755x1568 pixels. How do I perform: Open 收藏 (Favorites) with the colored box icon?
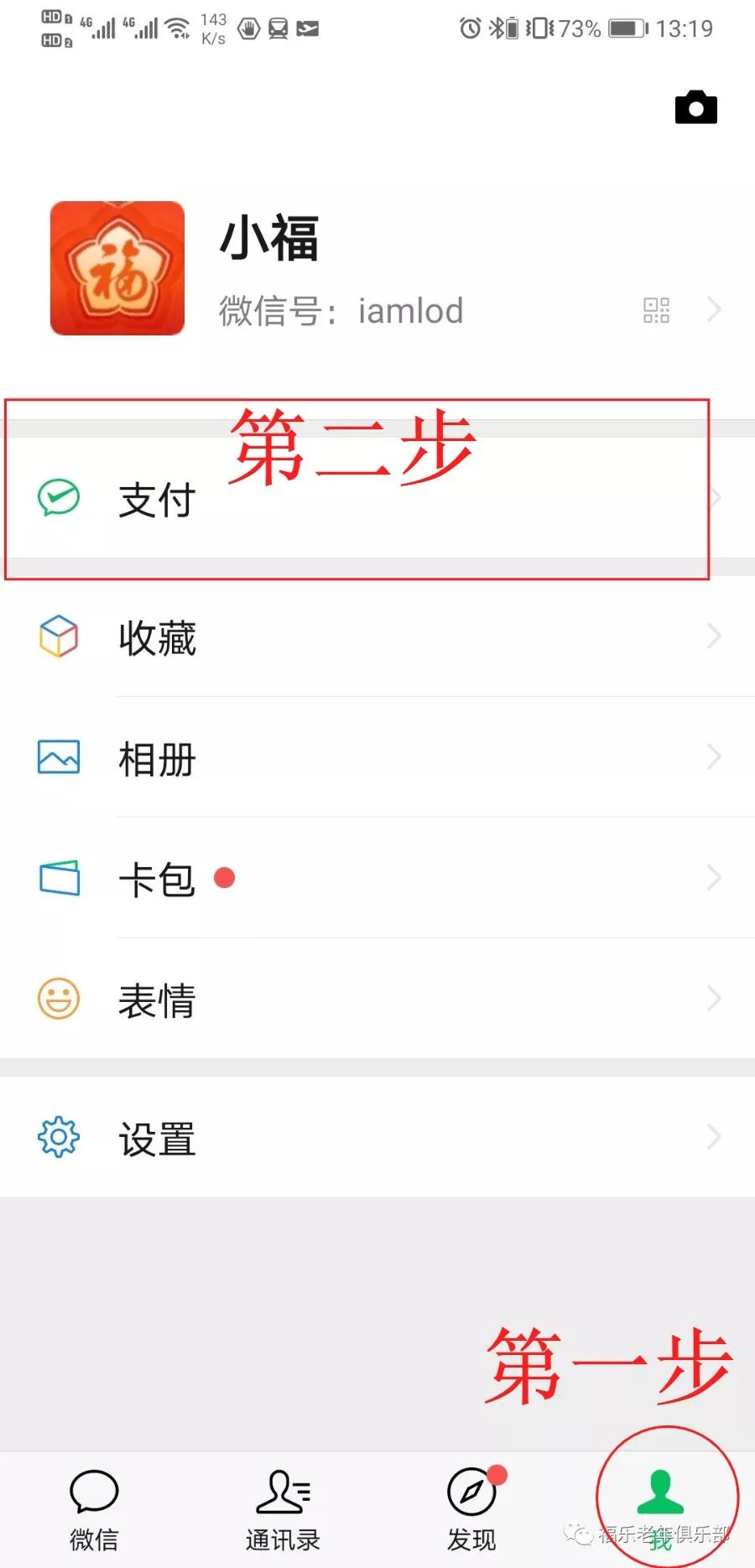[x=57, y=637]
